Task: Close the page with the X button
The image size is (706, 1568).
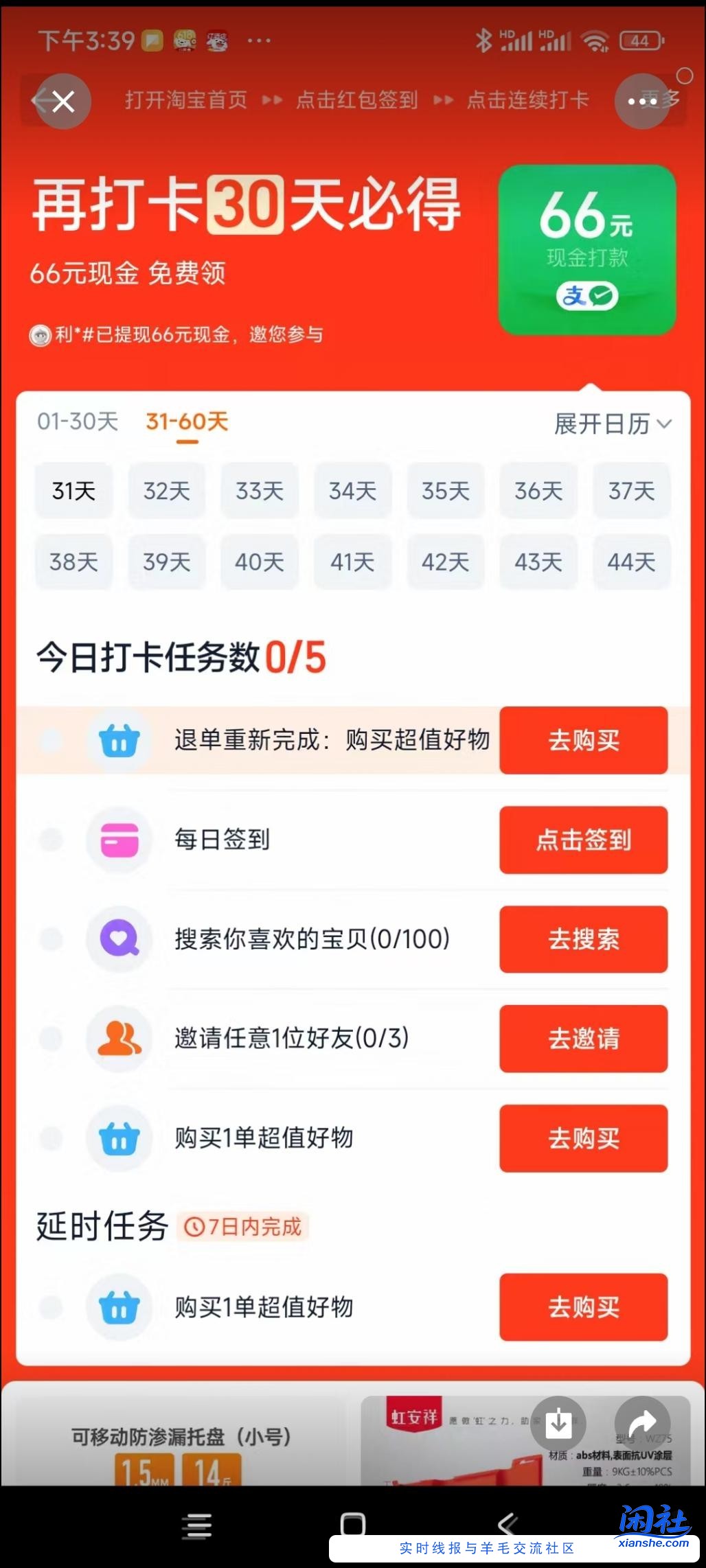Action: (x=63, y=102)
